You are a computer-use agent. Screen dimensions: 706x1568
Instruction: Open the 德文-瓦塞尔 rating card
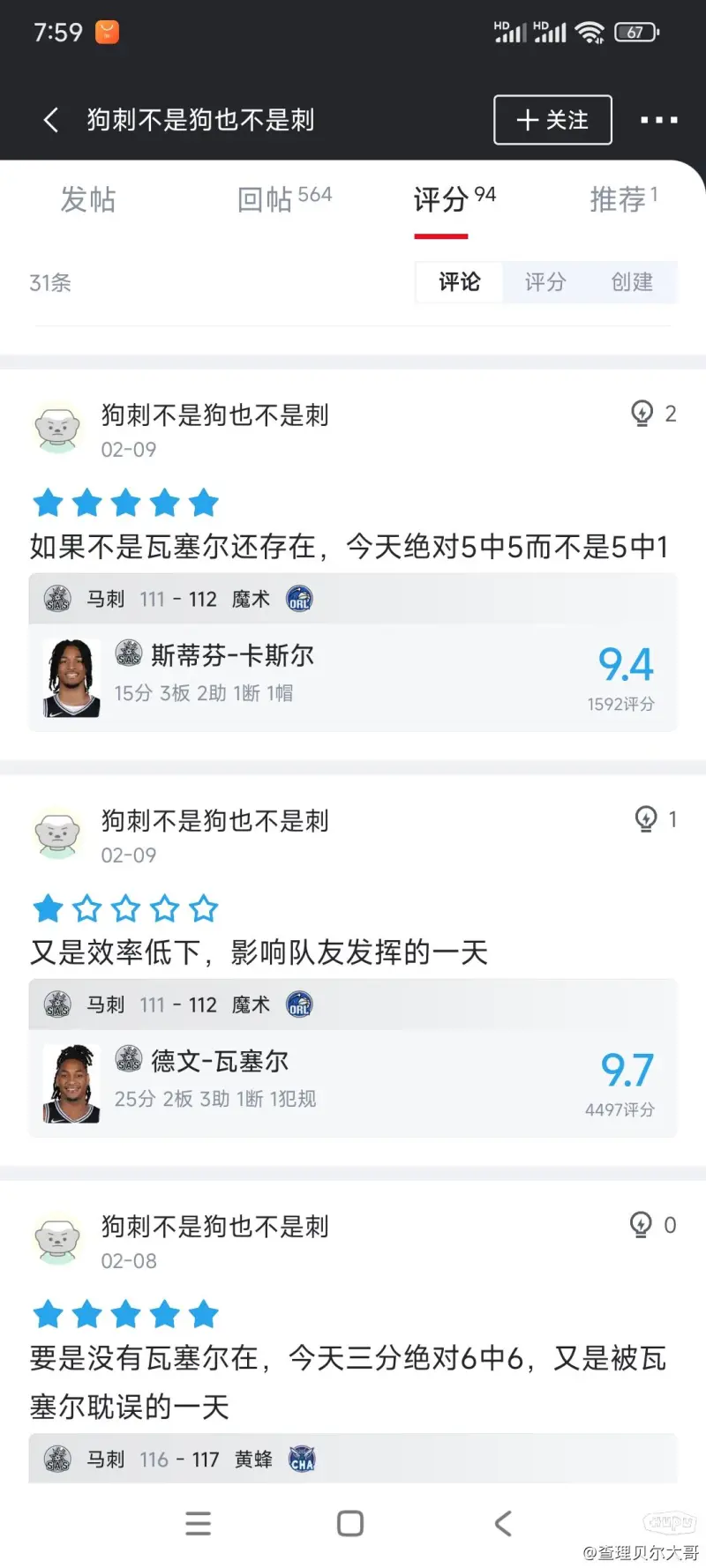(353, 1083)
